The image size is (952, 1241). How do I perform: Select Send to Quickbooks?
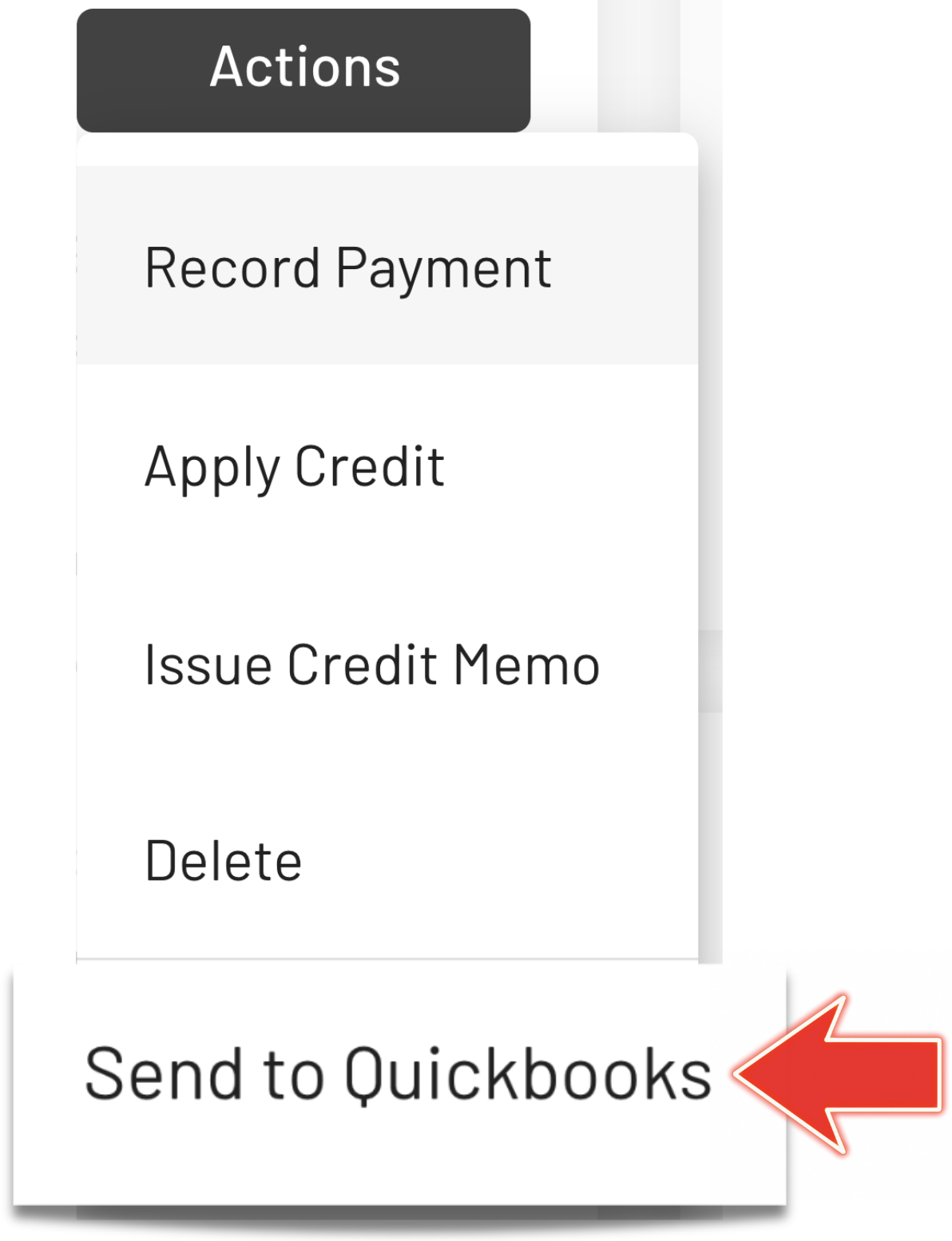[398, 1075]
